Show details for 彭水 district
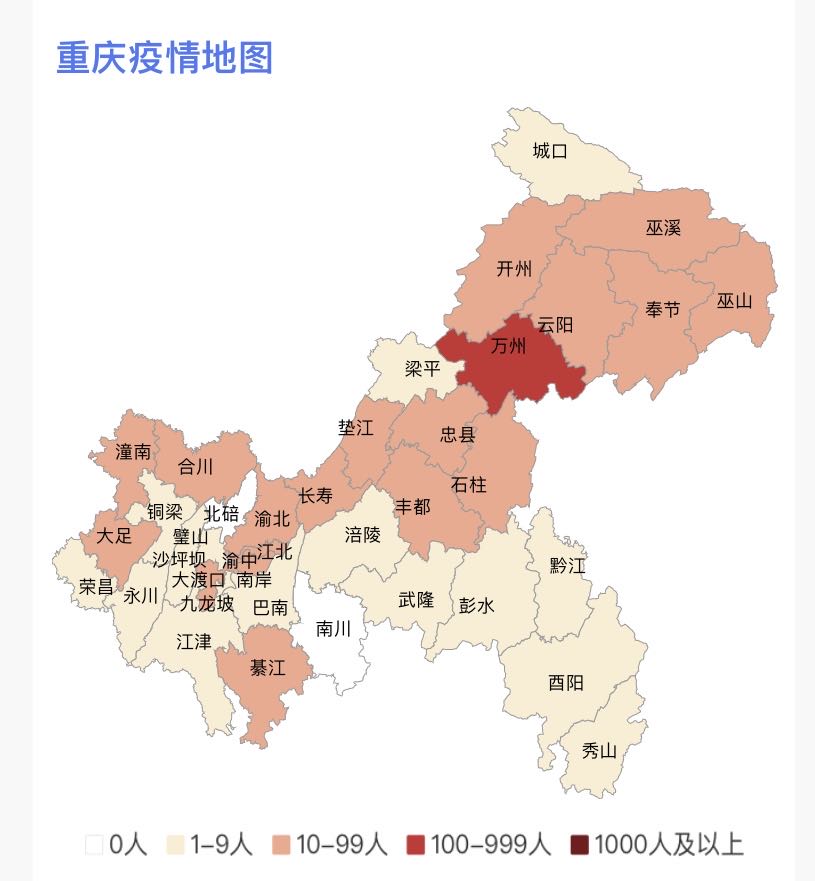 pyautogui.click(x=476, y=605)
